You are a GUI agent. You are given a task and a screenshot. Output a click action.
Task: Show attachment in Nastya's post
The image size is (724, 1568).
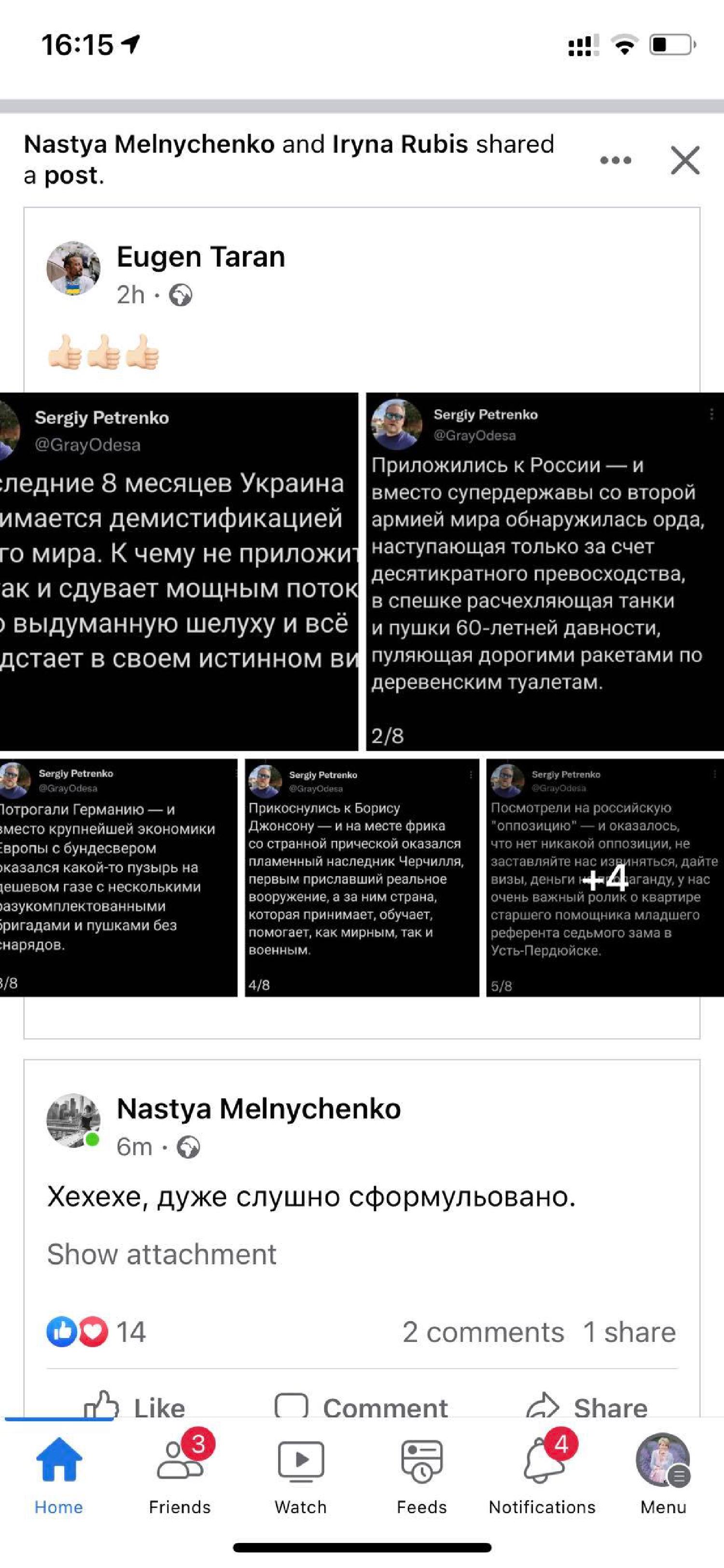[161, 1254]
